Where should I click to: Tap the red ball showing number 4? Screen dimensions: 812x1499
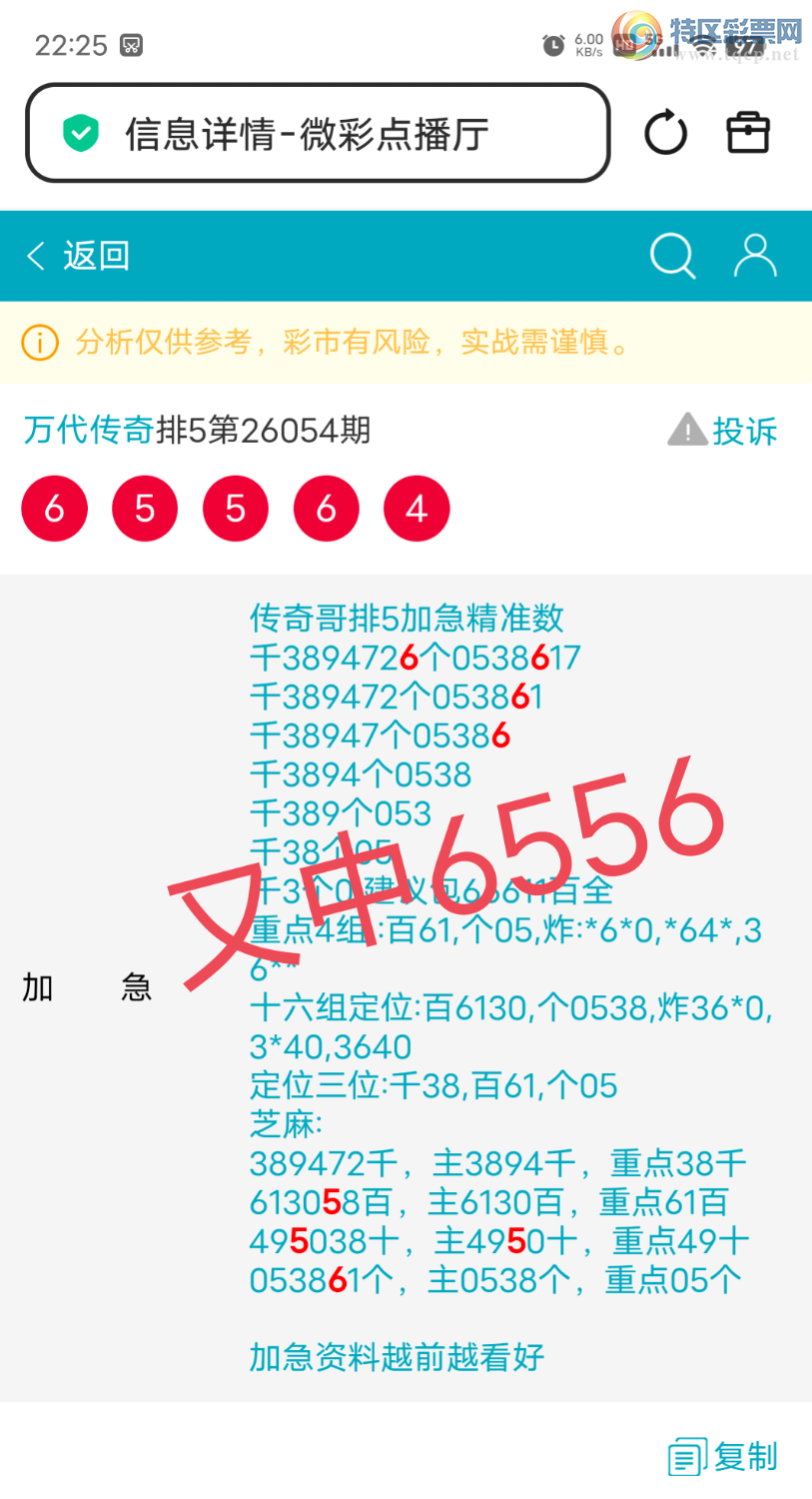416,508
